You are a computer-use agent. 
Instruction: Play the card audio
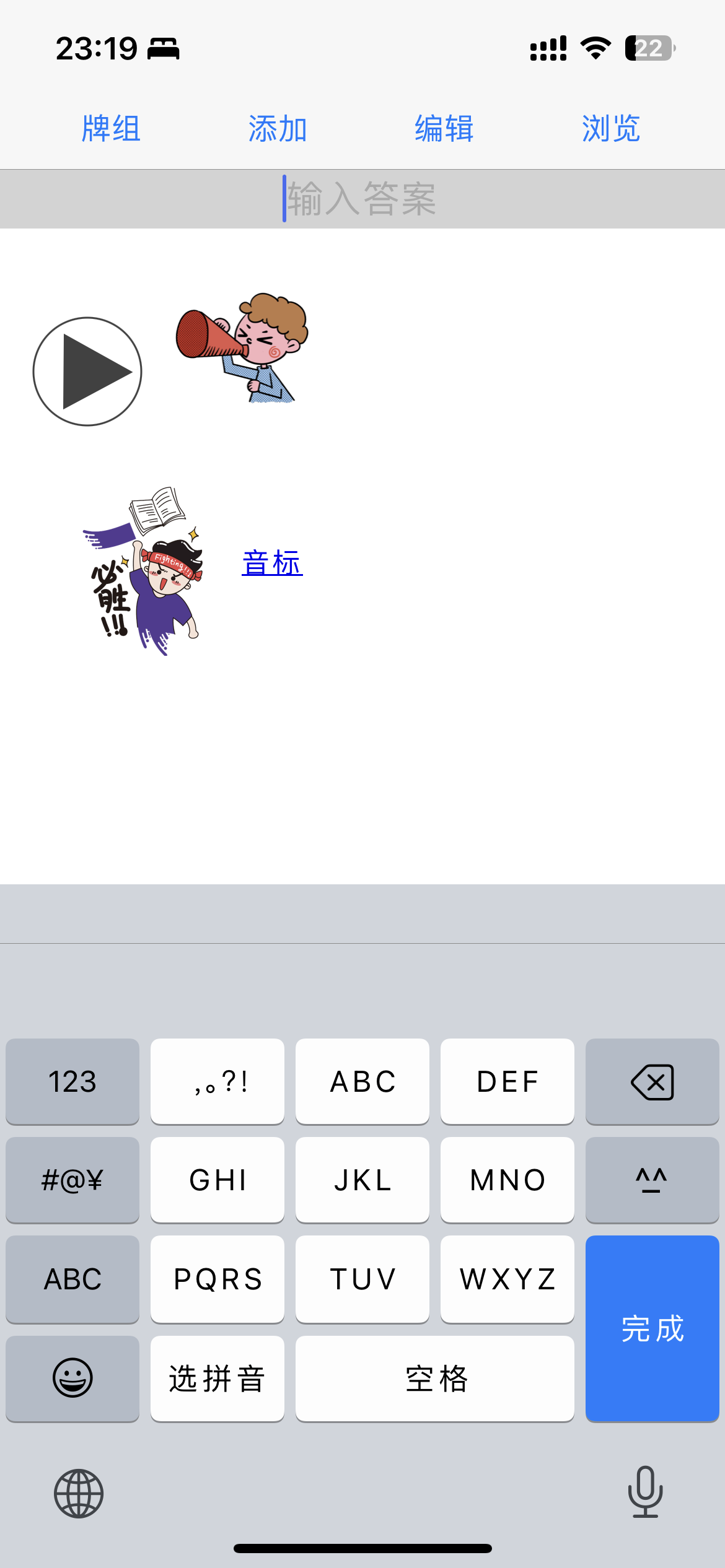click(x=87, y=372)
